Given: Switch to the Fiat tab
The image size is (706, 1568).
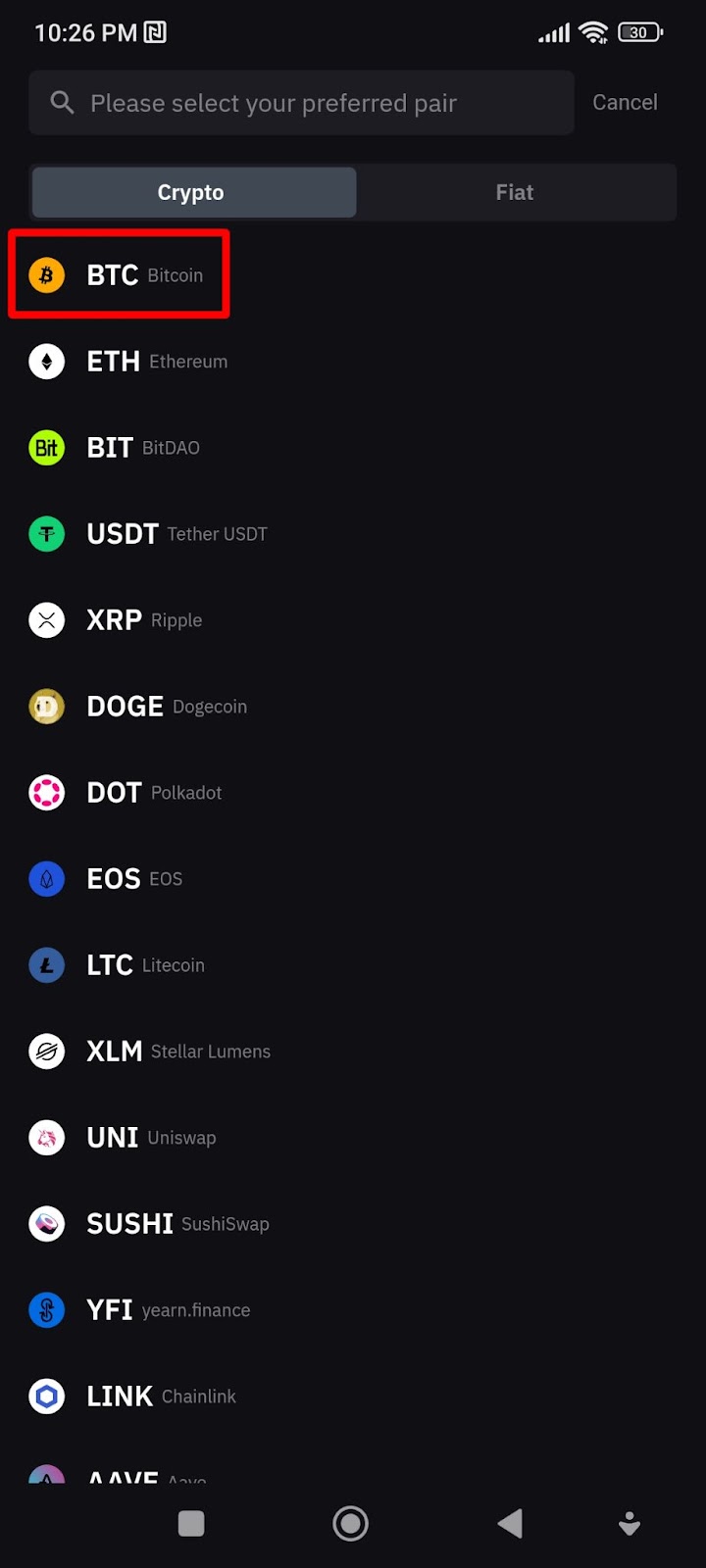Looking at the screenshot, I should 514,192.
